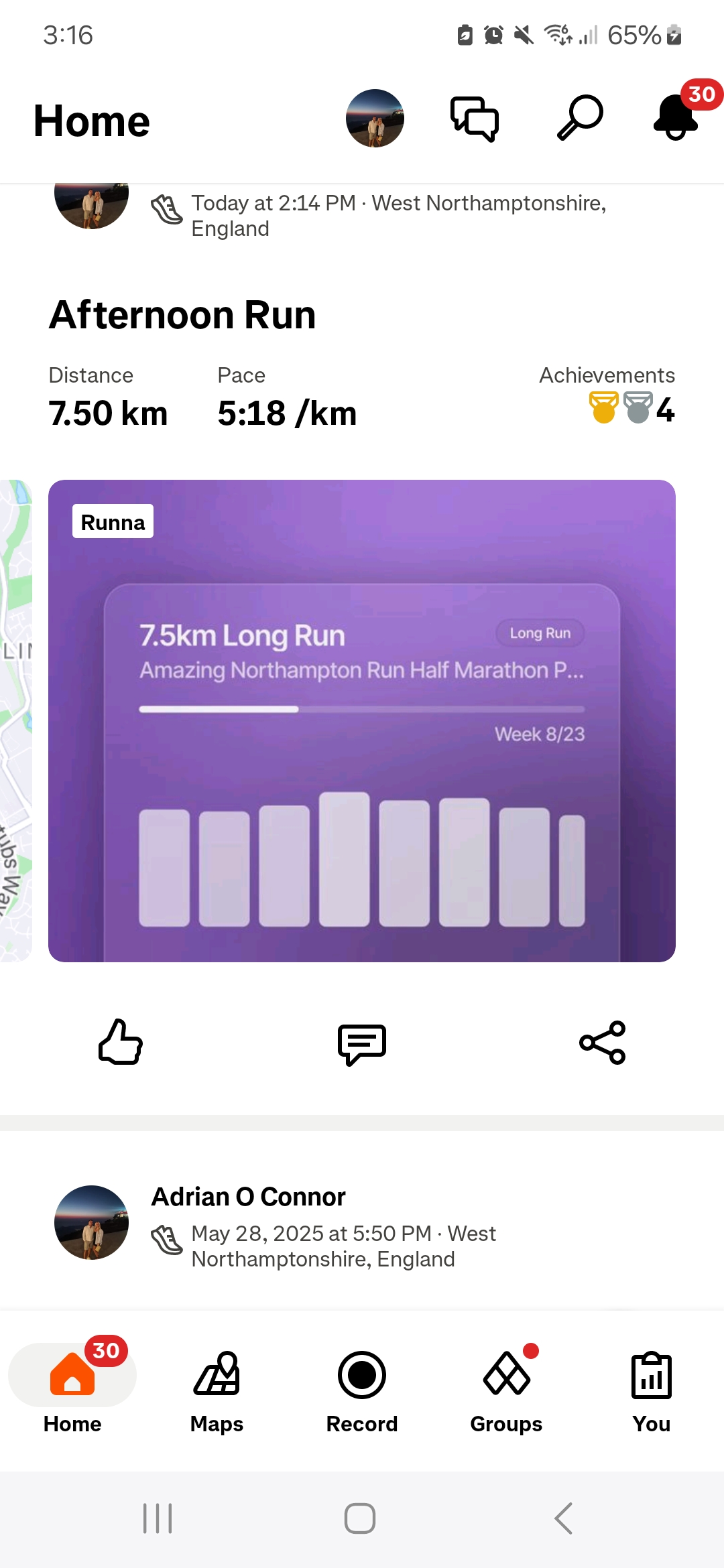Comment on the Afternoon Run
The height and width of the screenshot is (1568, 724).
(x=362, y=1044)
